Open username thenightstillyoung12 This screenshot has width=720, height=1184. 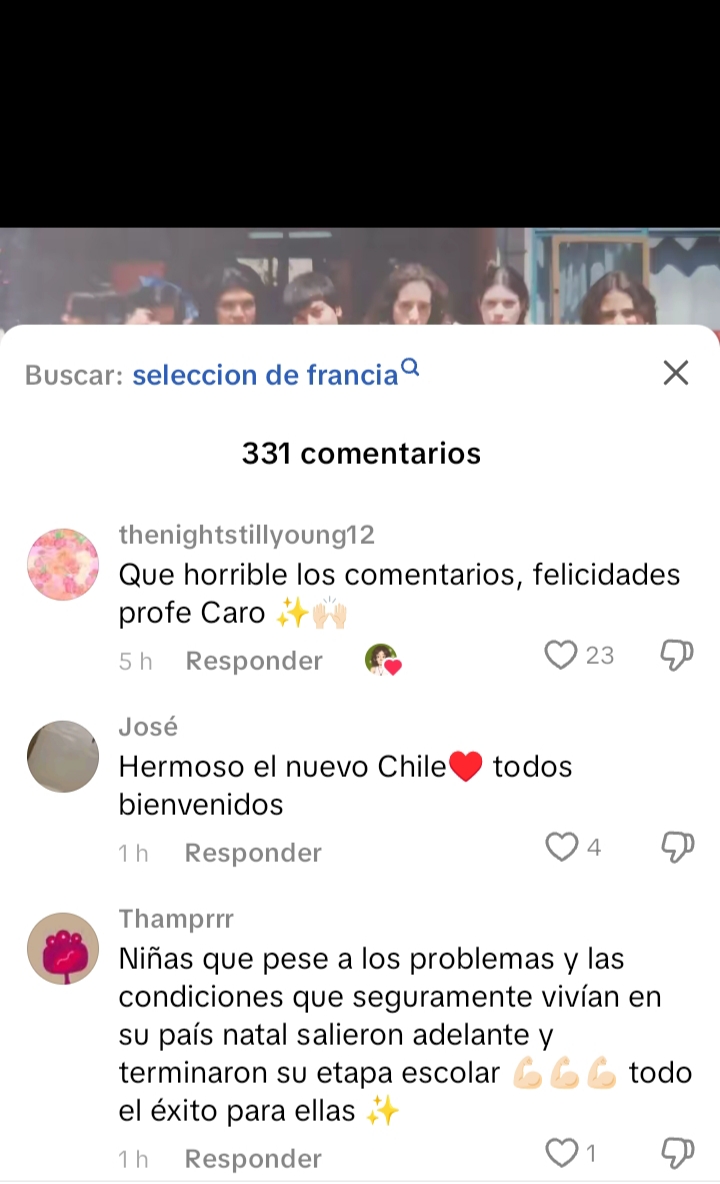click(x=246, y=535)
